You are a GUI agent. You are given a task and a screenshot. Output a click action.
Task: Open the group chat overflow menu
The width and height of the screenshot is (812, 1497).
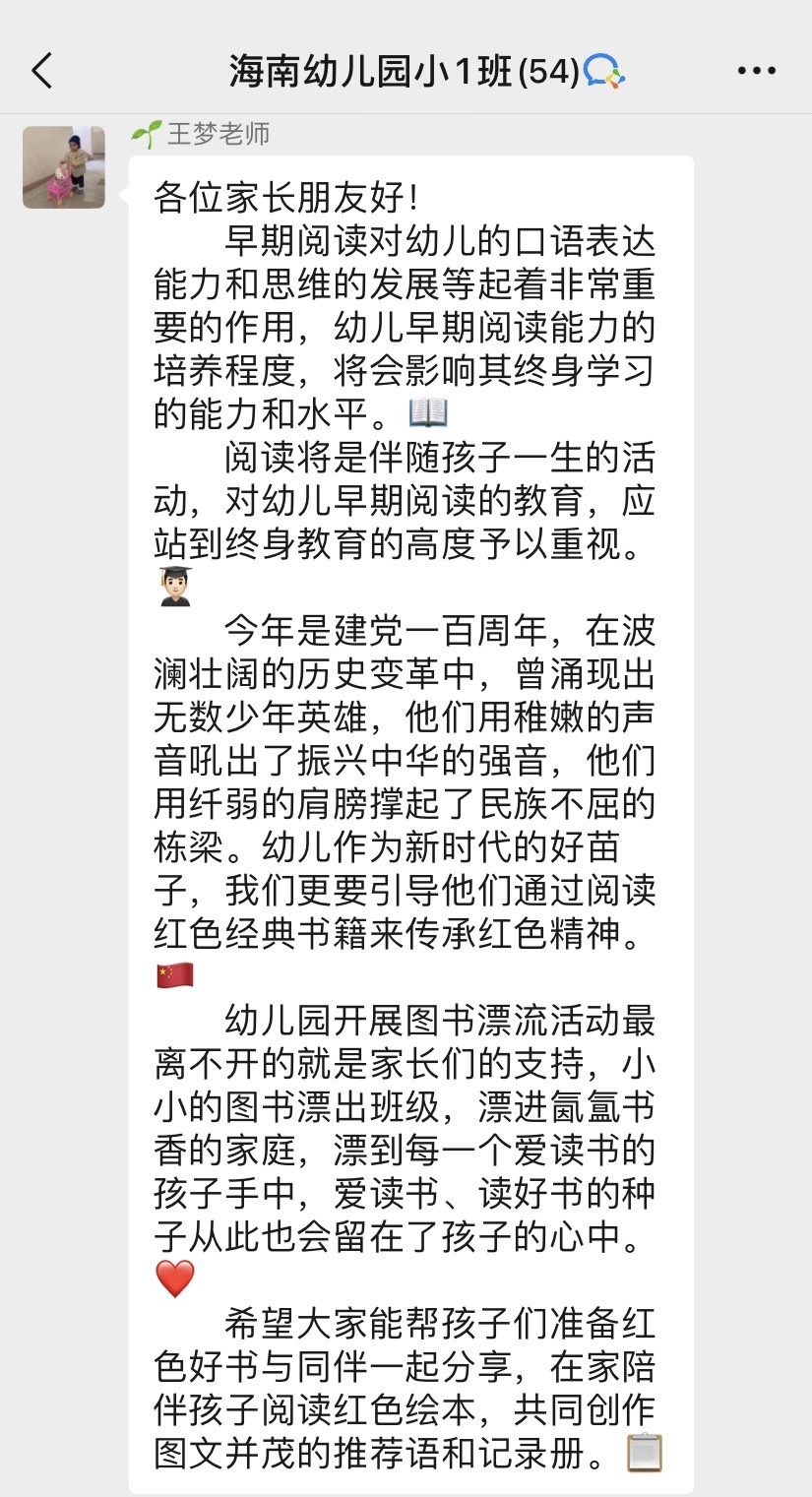(x=756, y=71)
